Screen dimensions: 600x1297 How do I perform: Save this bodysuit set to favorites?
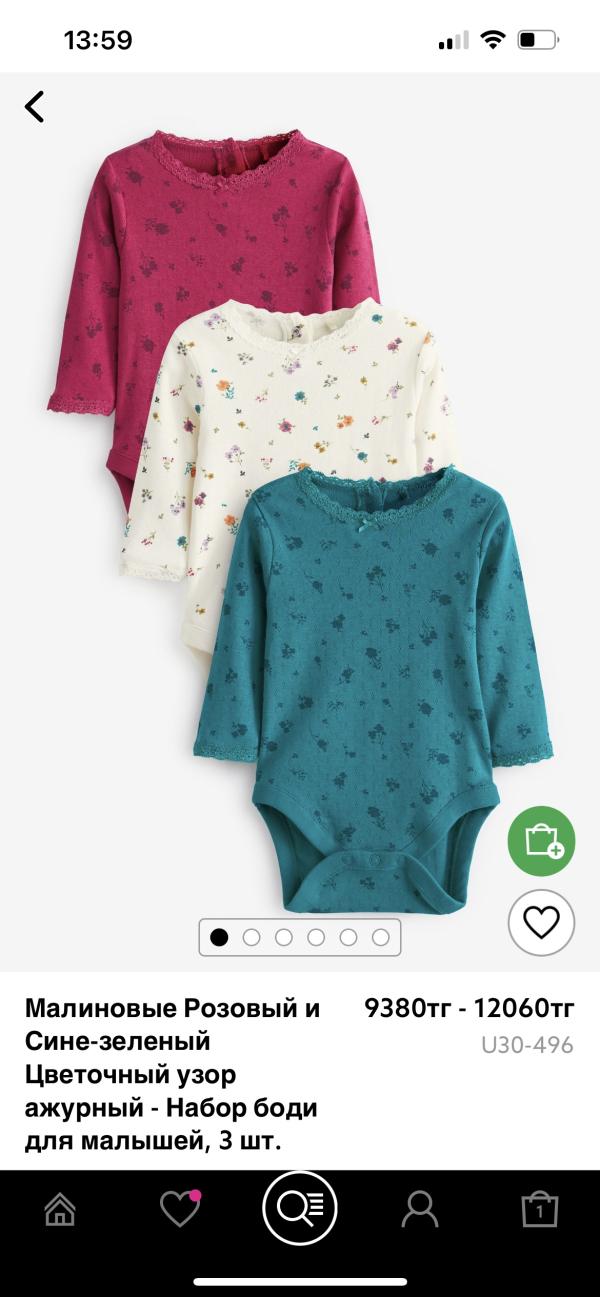541,922
